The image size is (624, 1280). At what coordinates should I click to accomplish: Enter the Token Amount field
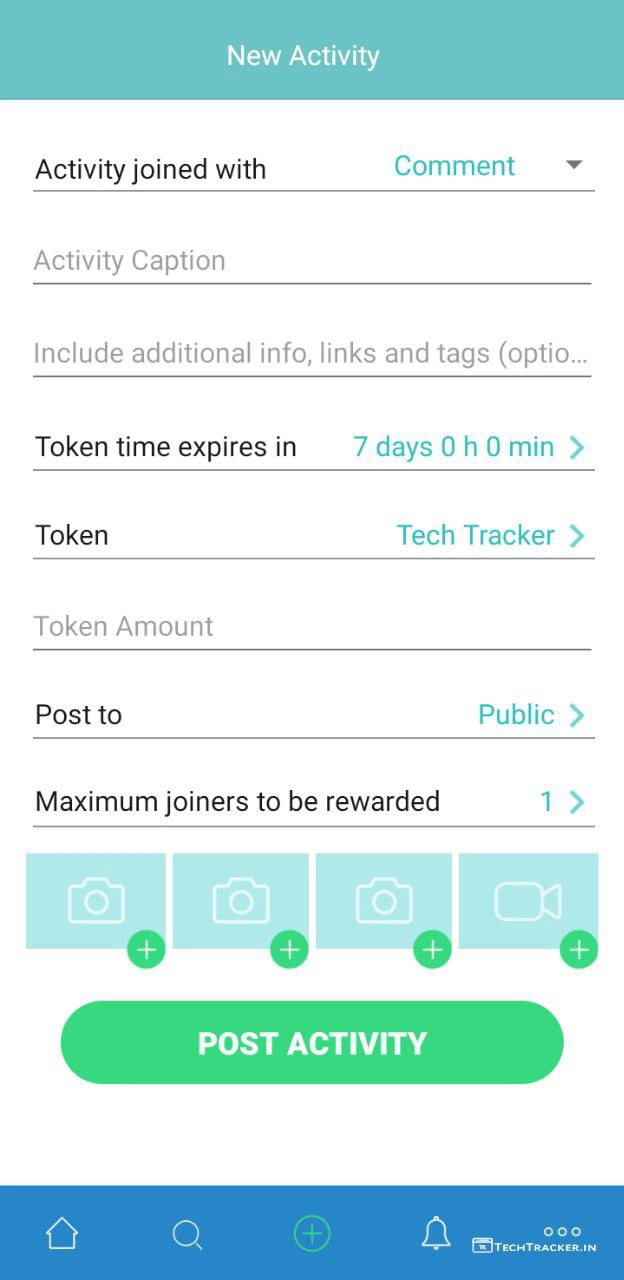point(312,627)
